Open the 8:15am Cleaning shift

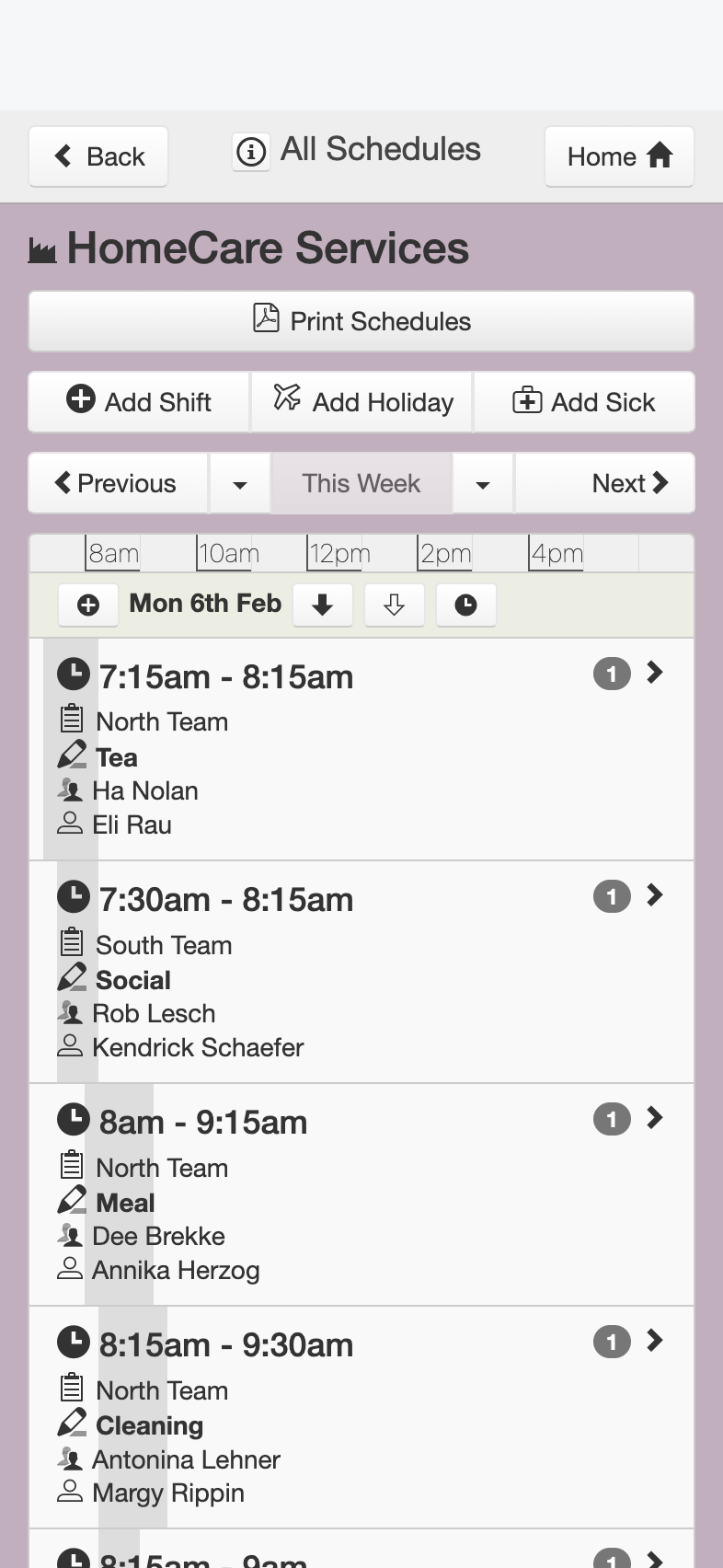(361, 1417)
